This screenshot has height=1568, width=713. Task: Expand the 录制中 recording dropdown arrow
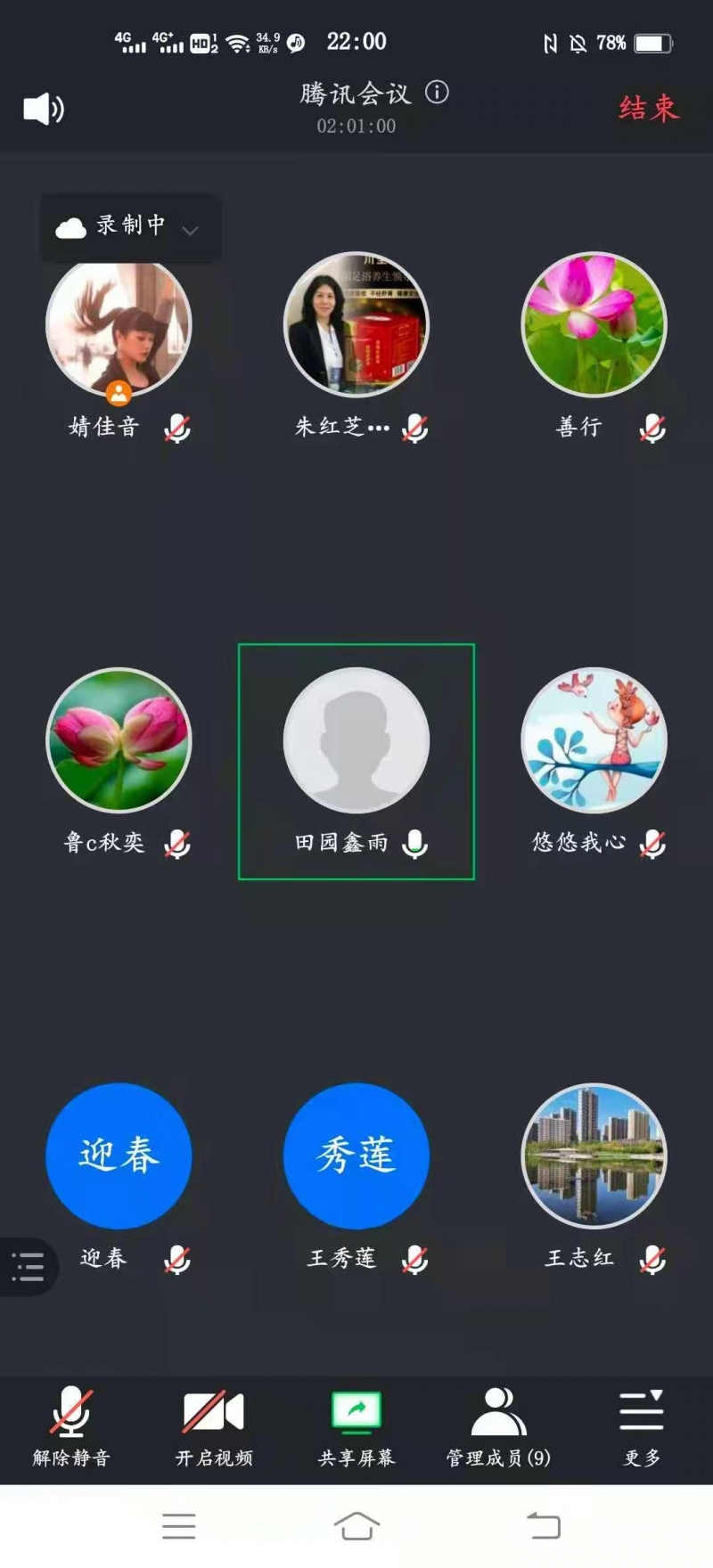pyautogui.click(x=190, y=230)
